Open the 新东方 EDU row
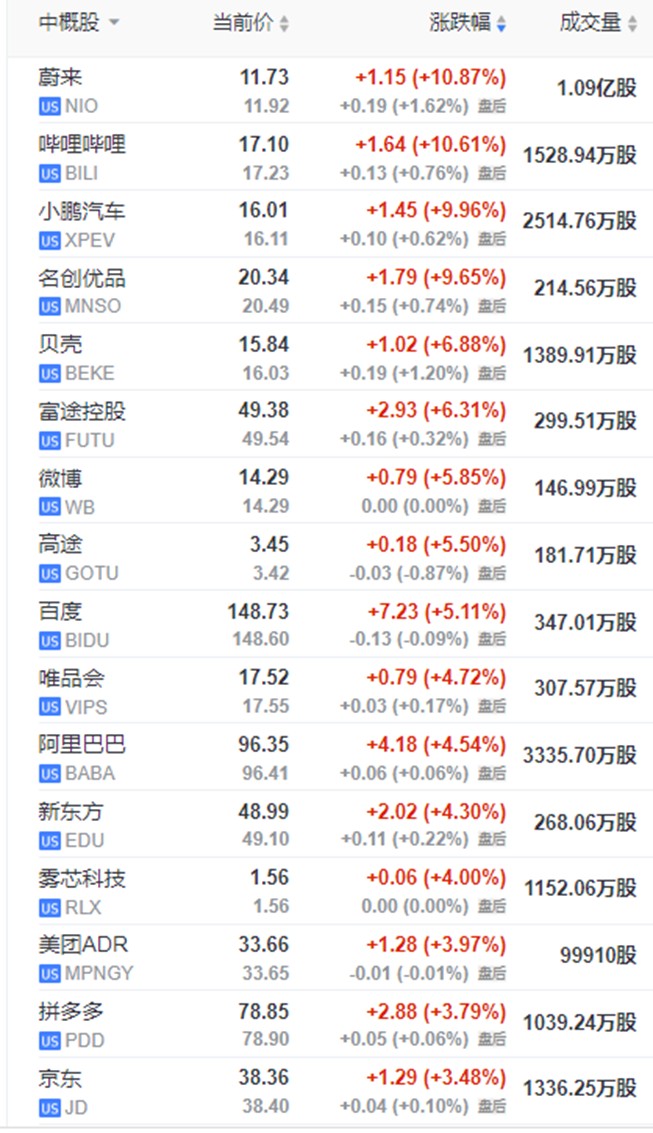The height and width of the screenshot is (1133, 653). pos(330,824)
